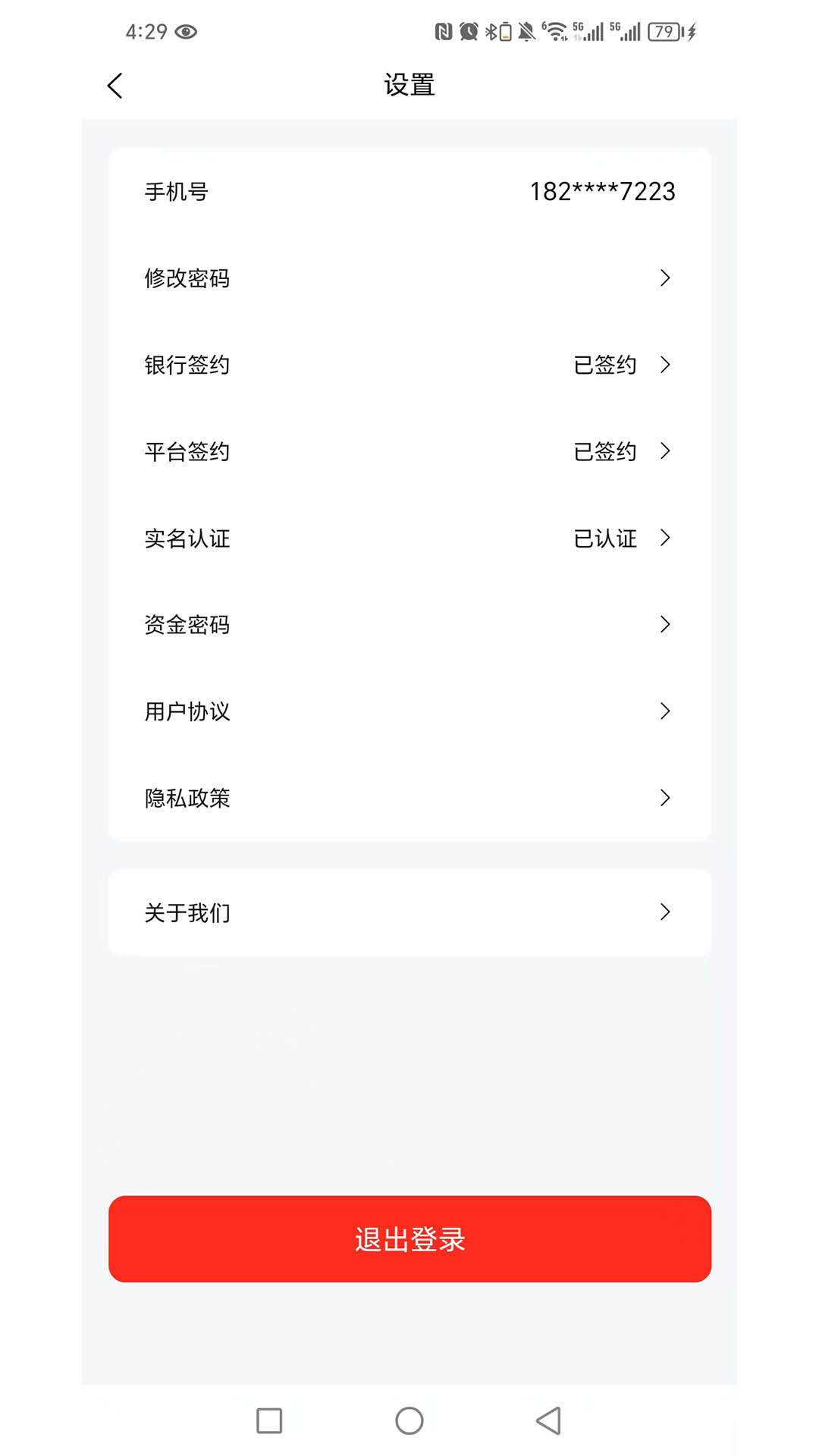Open the 隐私政策 privacy policy
This screenshot has width=819, height=1456.
409,798
